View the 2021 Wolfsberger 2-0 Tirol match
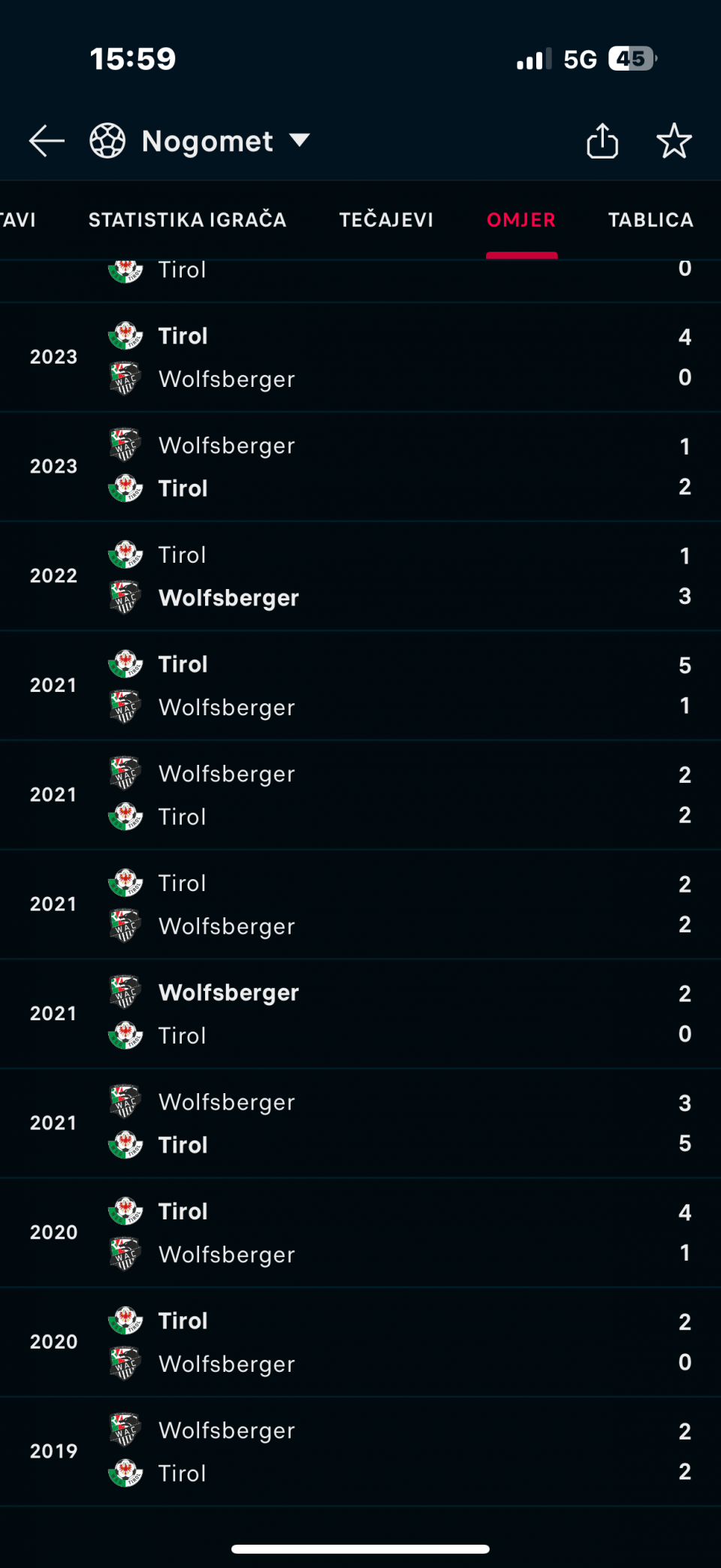 [360, 1014]
